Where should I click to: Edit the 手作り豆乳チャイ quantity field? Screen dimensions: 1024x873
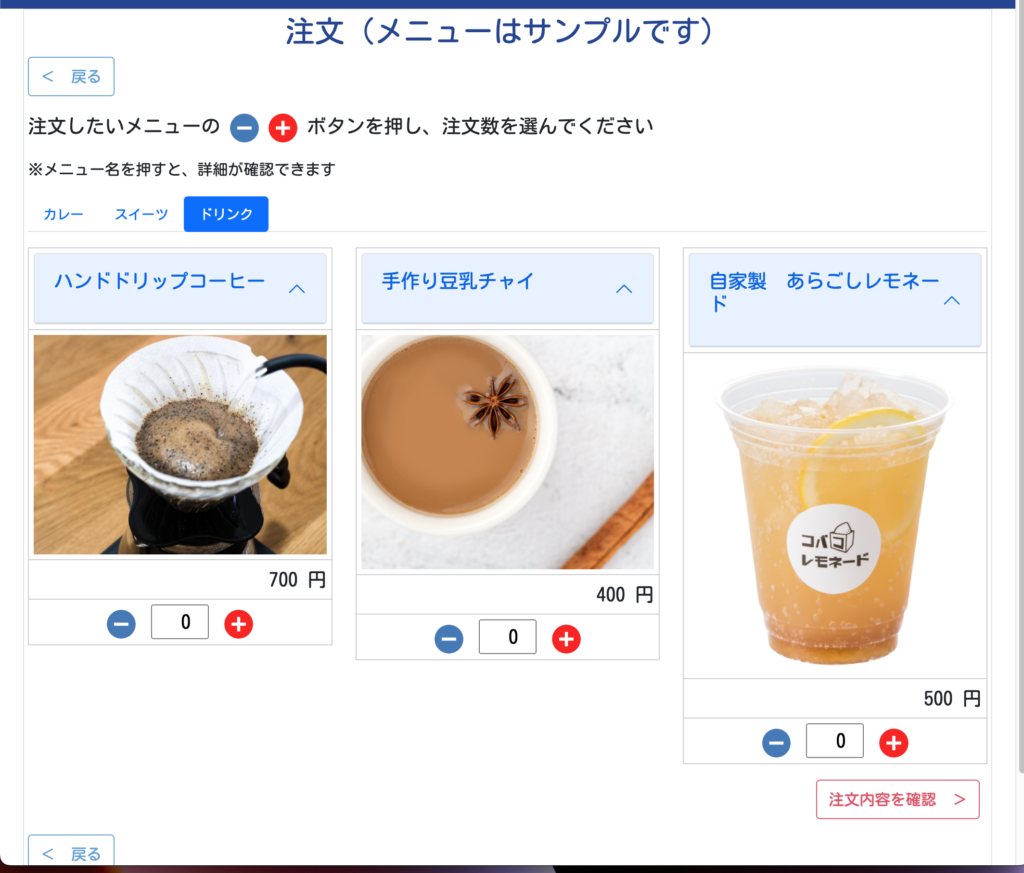tap(507, 637)
